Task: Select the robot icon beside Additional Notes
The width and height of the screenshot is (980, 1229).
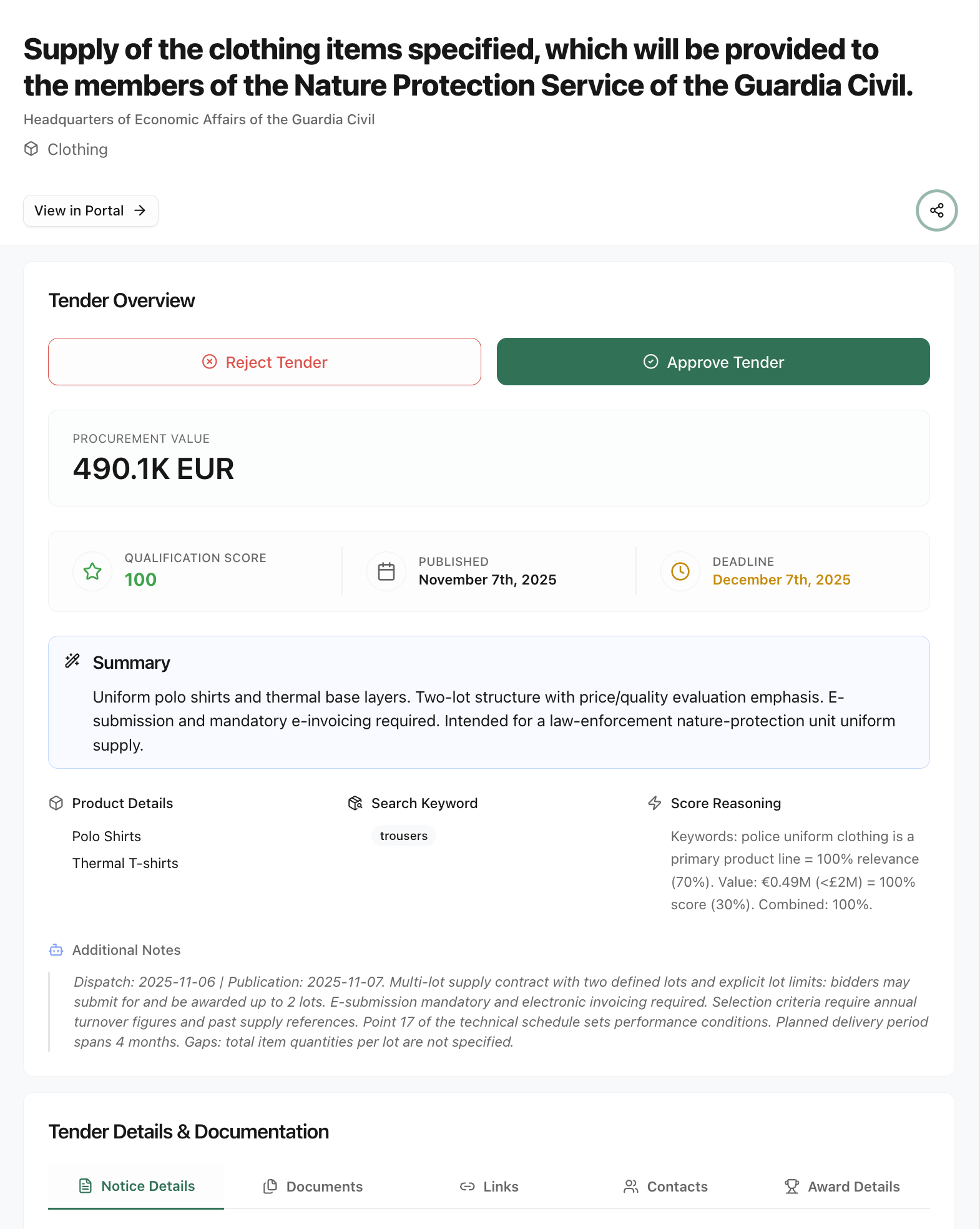Action: click(56, 950)
